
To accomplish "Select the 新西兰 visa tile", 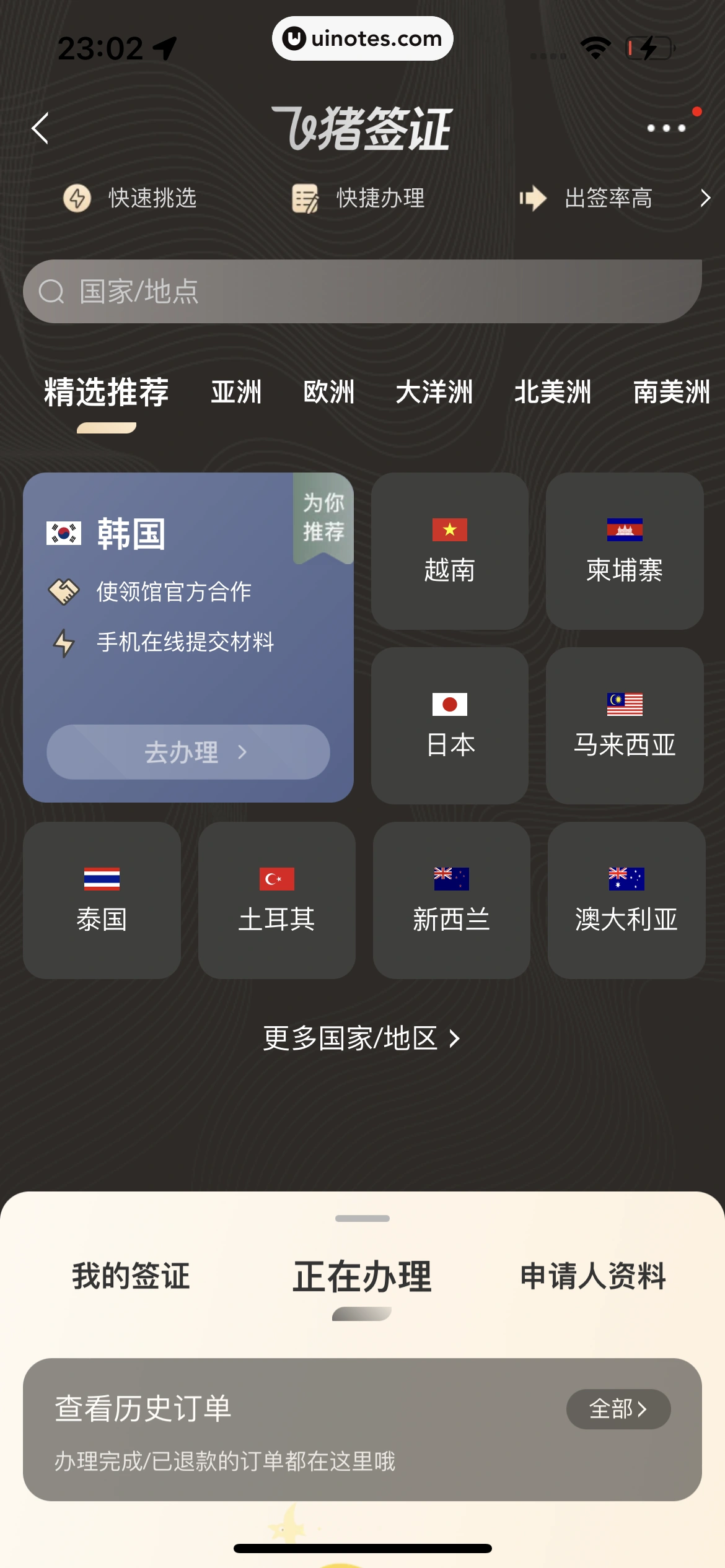I will (x=451, y=900).
